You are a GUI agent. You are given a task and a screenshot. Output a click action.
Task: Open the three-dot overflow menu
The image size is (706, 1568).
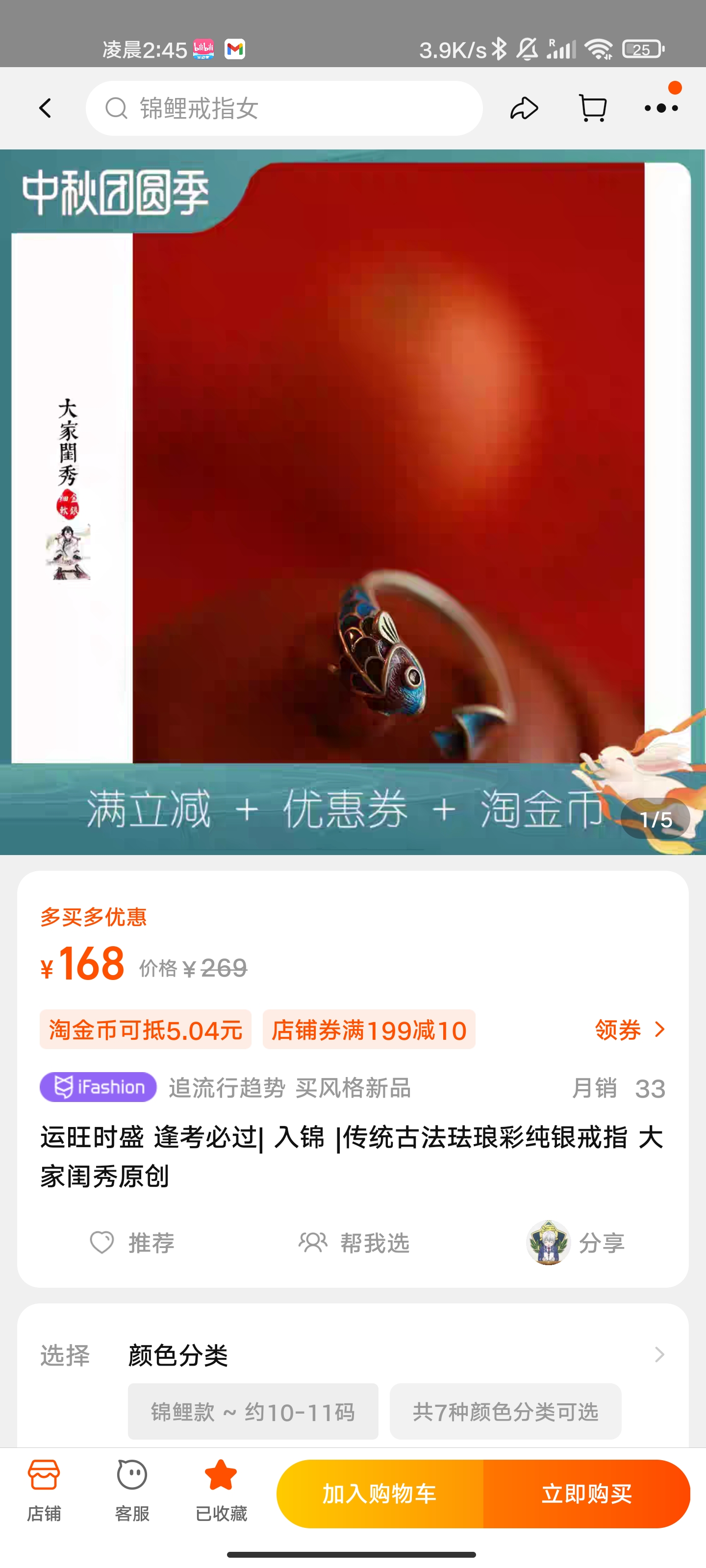click(661, 108)
